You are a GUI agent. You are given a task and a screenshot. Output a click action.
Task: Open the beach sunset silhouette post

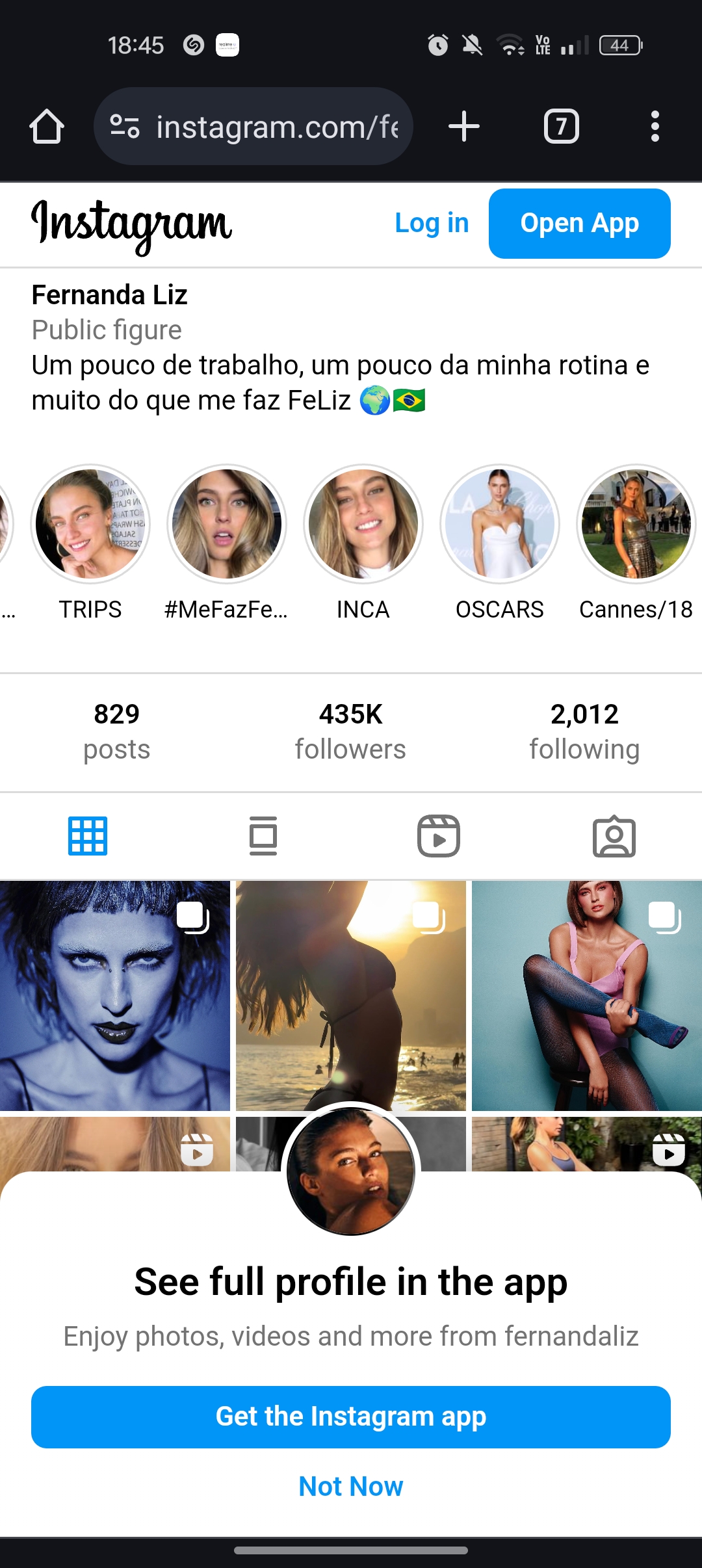[351, 995]
